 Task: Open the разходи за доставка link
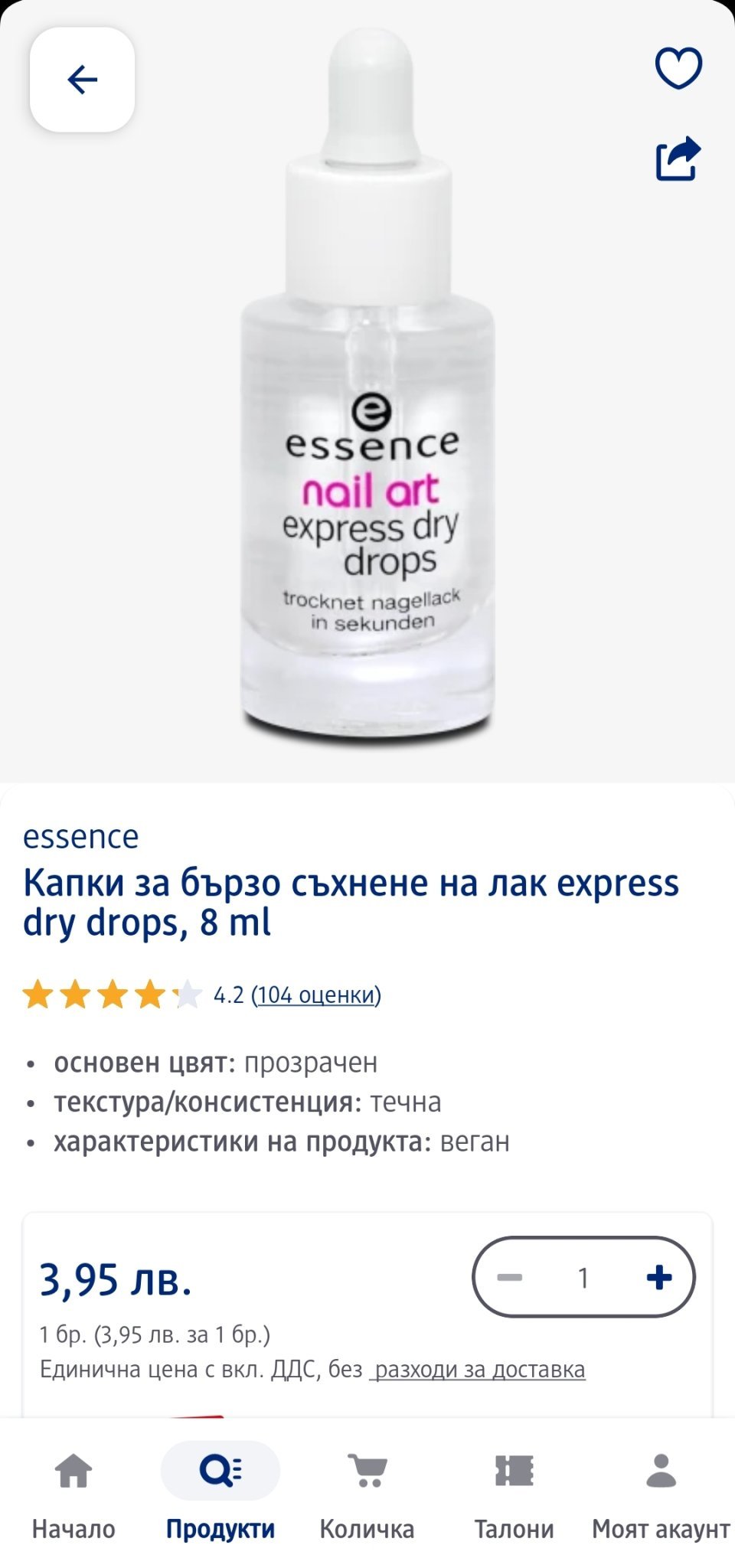(x=479, y=1369)
